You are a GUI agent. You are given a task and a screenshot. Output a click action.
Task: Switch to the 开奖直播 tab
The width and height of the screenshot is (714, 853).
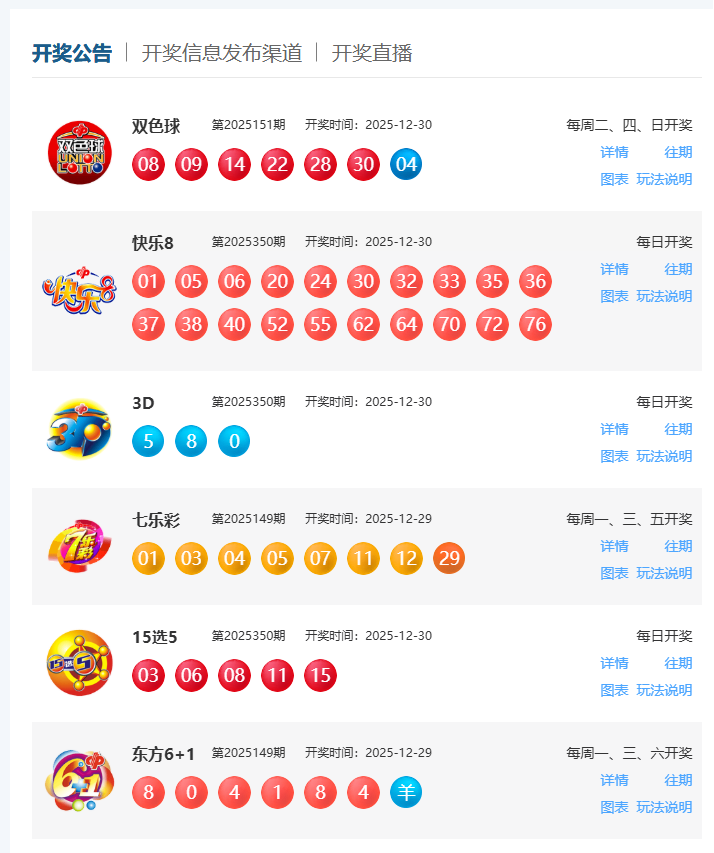click(x=372, y=54)
